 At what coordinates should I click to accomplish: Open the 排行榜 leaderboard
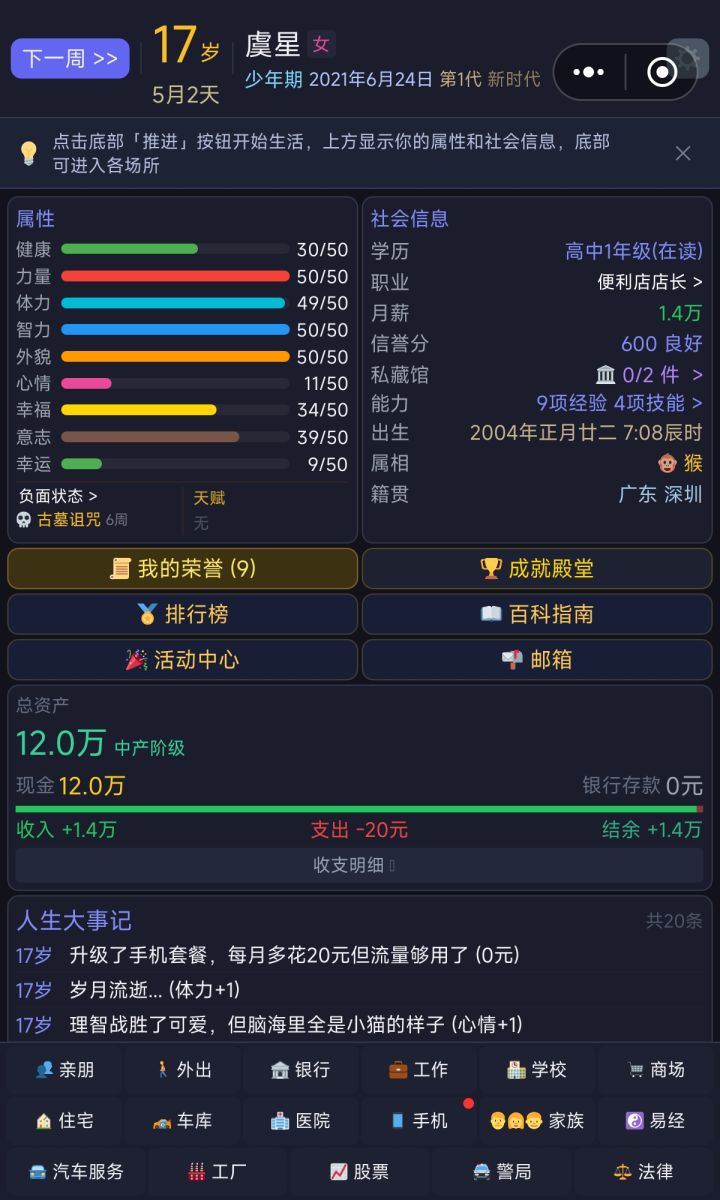click(x=182, y=614)
